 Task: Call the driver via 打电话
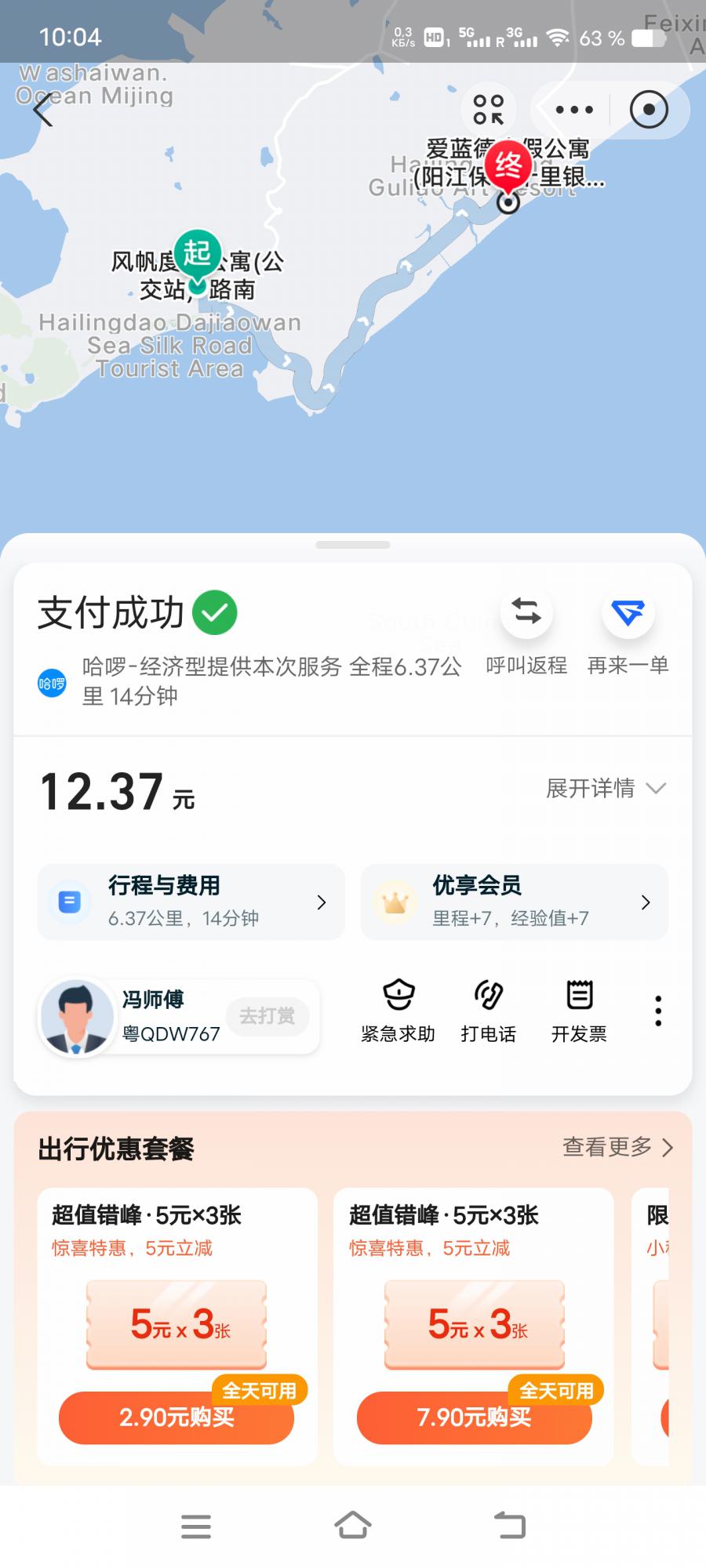tap(488, 1011)
